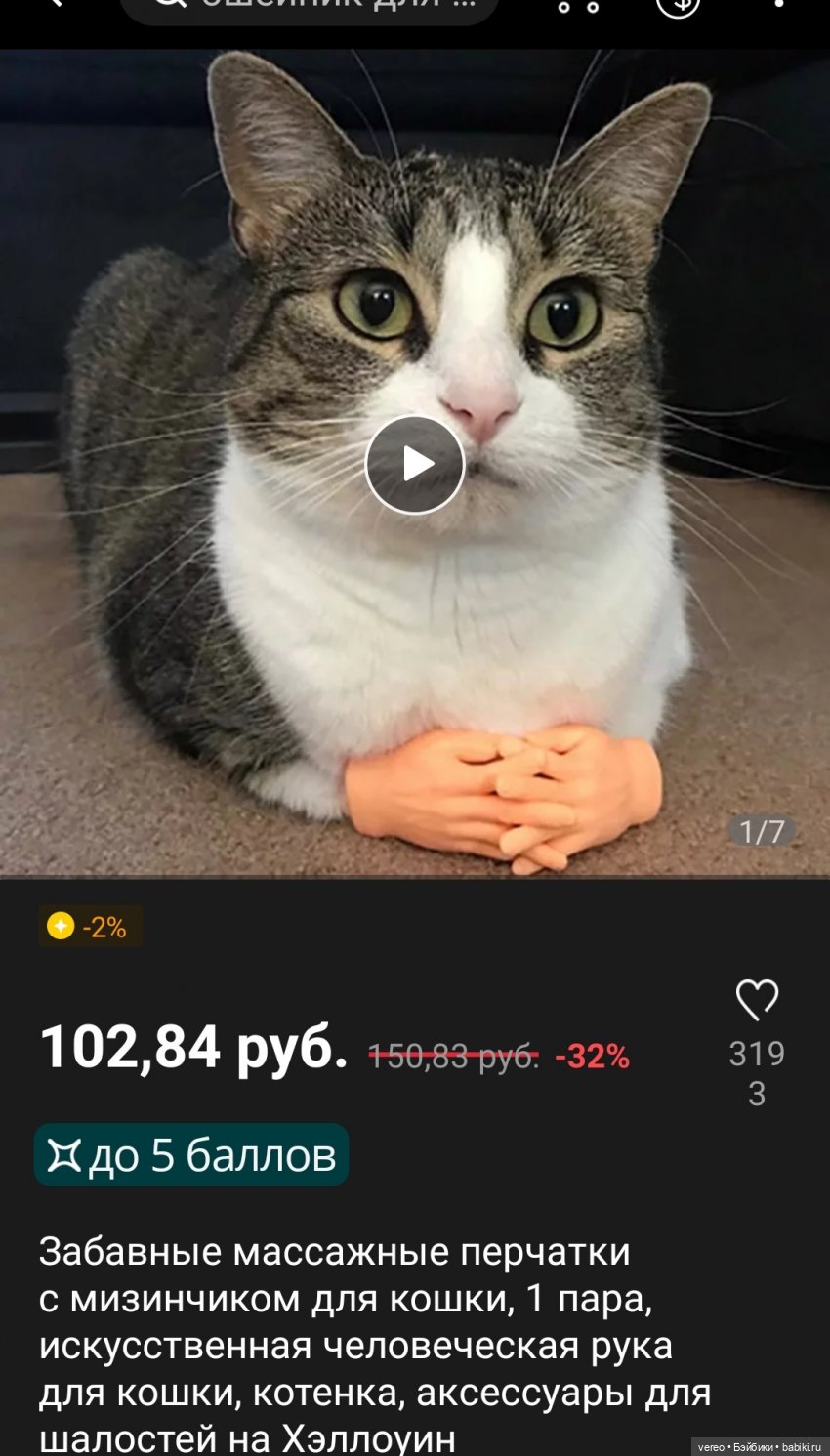Open the coins icon in the top bar
Image resolution: width=830 pixels, height=1456 pixels.
pyautogui.click(x=678, y=5)
